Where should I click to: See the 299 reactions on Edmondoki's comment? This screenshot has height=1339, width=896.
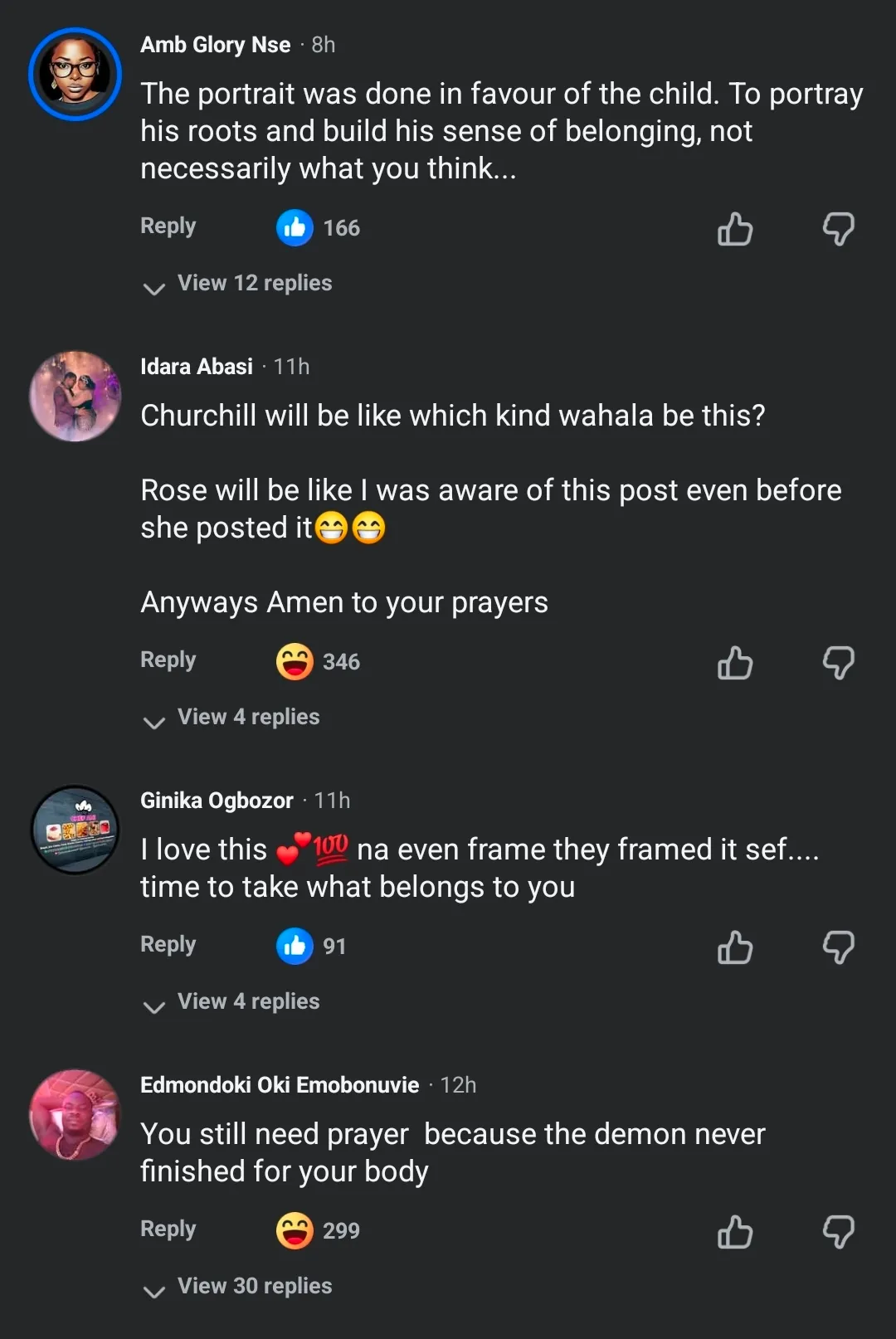tap(319, 1231)
